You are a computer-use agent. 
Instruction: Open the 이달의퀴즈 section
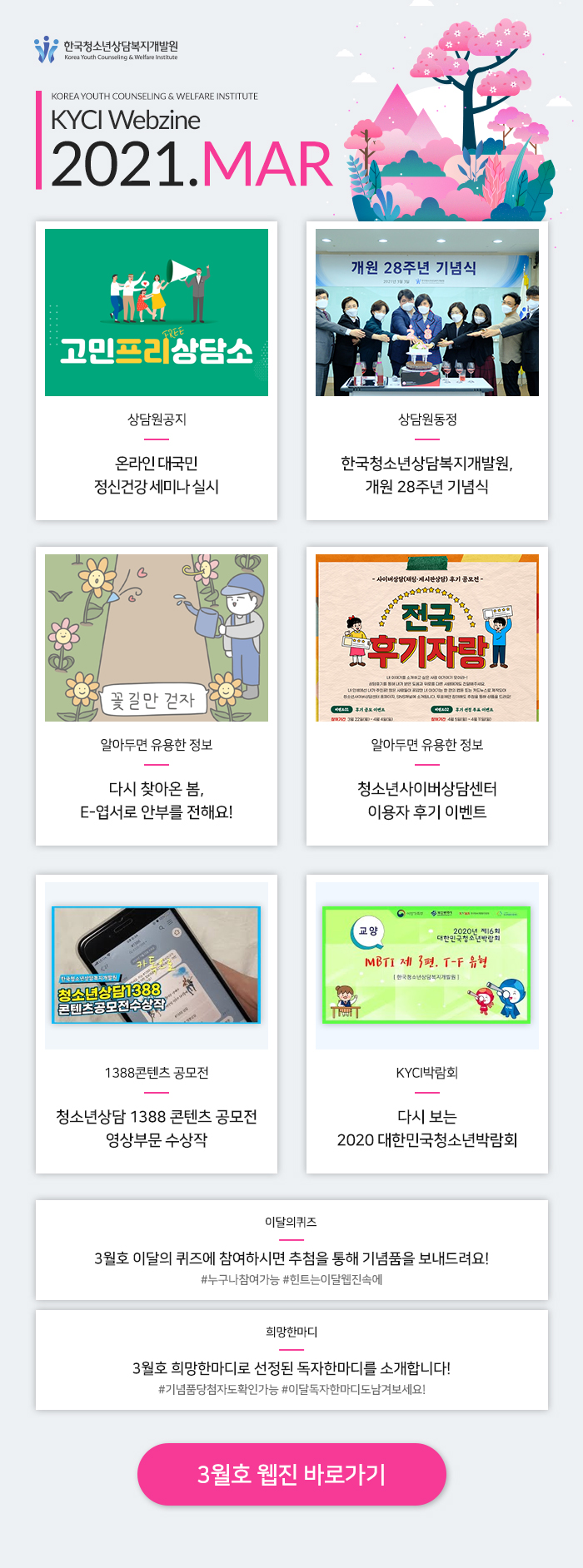coord(291,1249)
